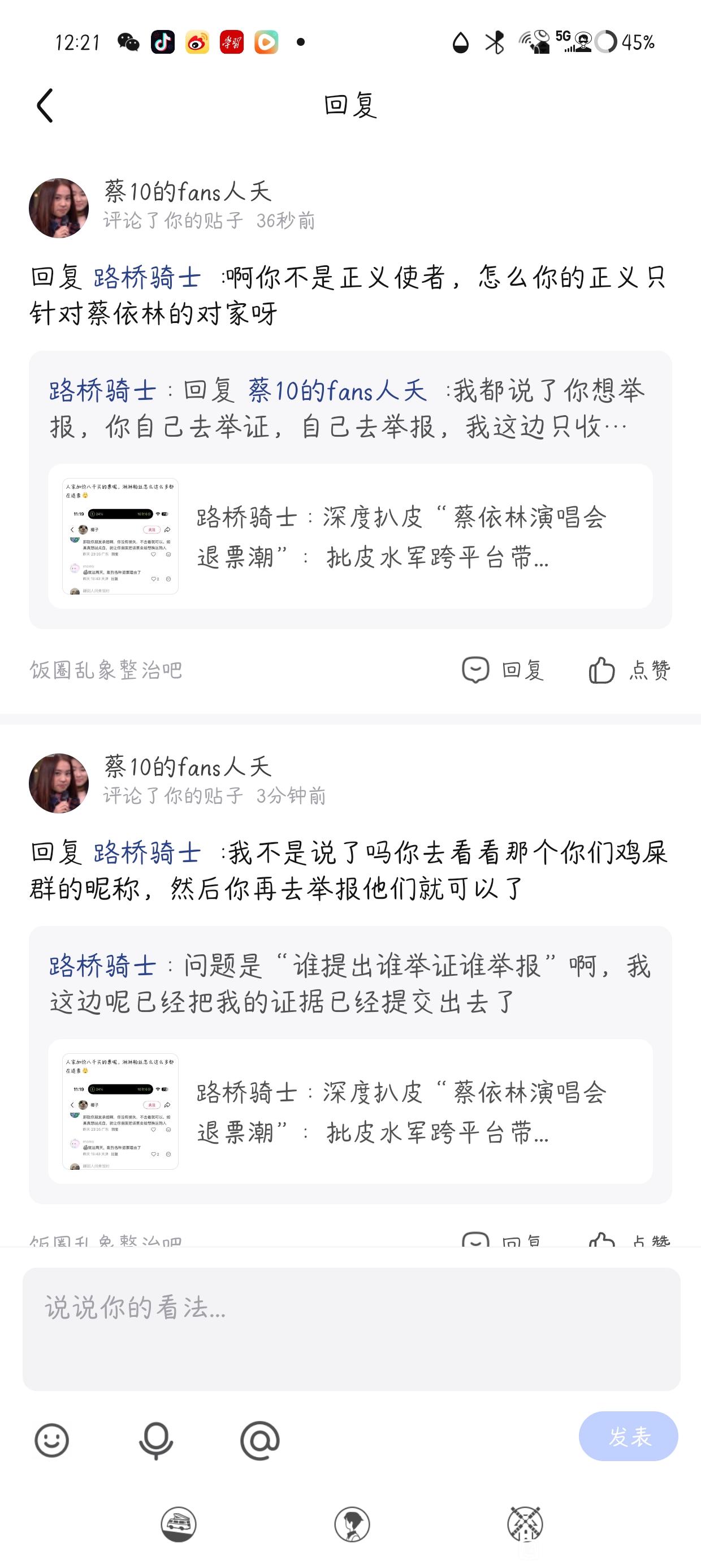Visit 饭圈乱象整治吧 under the first comment

pyautogui.click(x=106, y=670)
